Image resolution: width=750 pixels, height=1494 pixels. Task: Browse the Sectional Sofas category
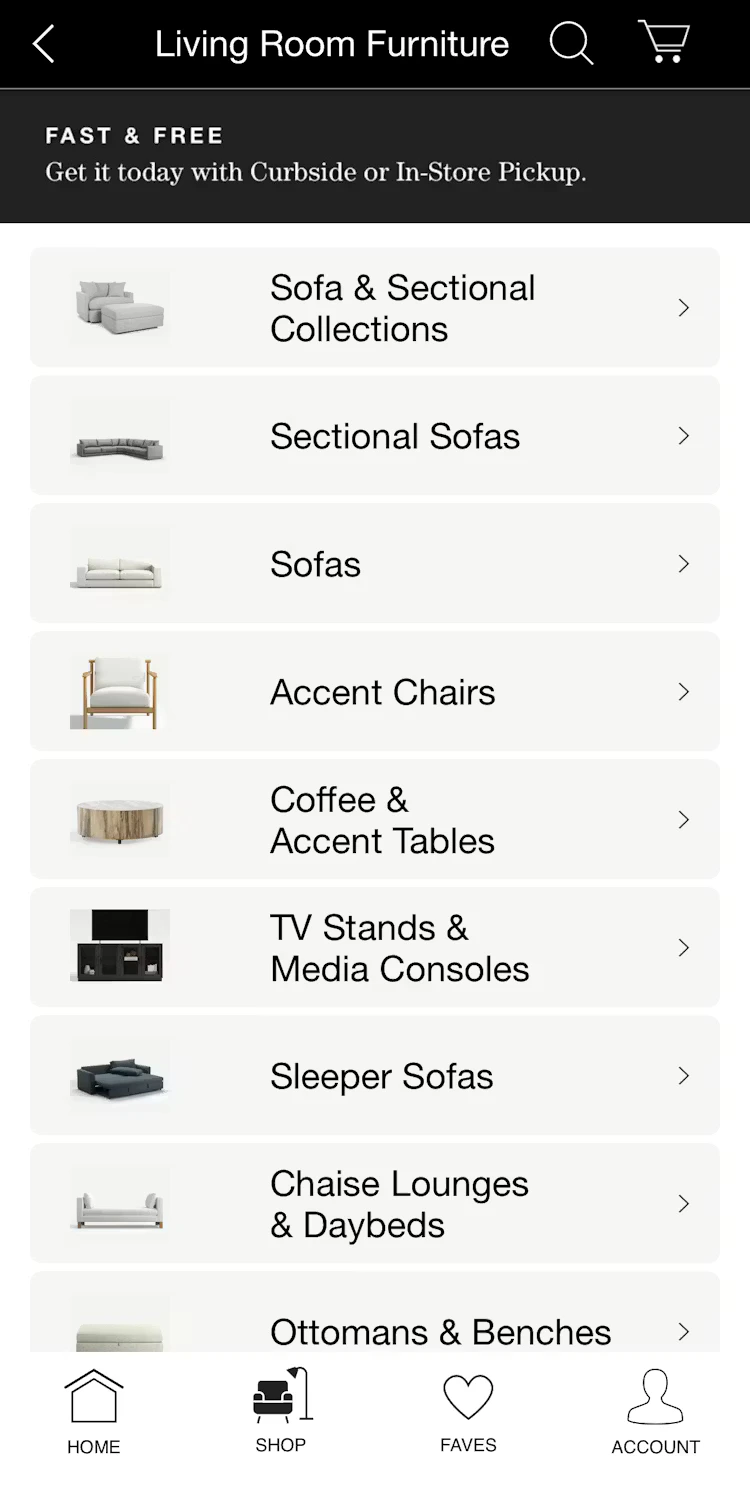tap(375, 436)
